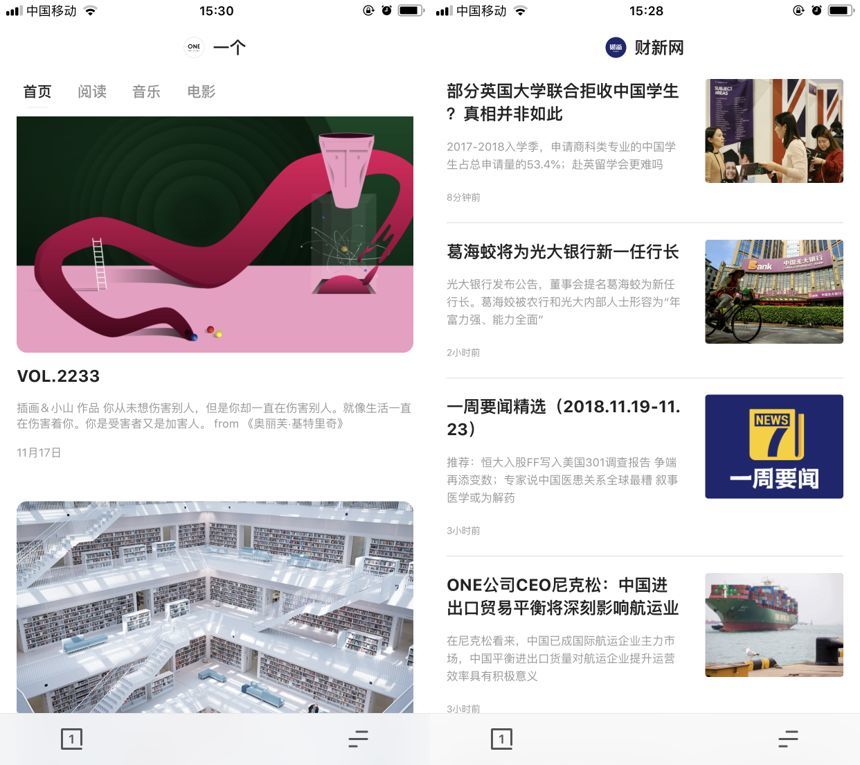Switch to the 音乐 tab
This screenshot has width=860, height=765.
tap(146, 91)
